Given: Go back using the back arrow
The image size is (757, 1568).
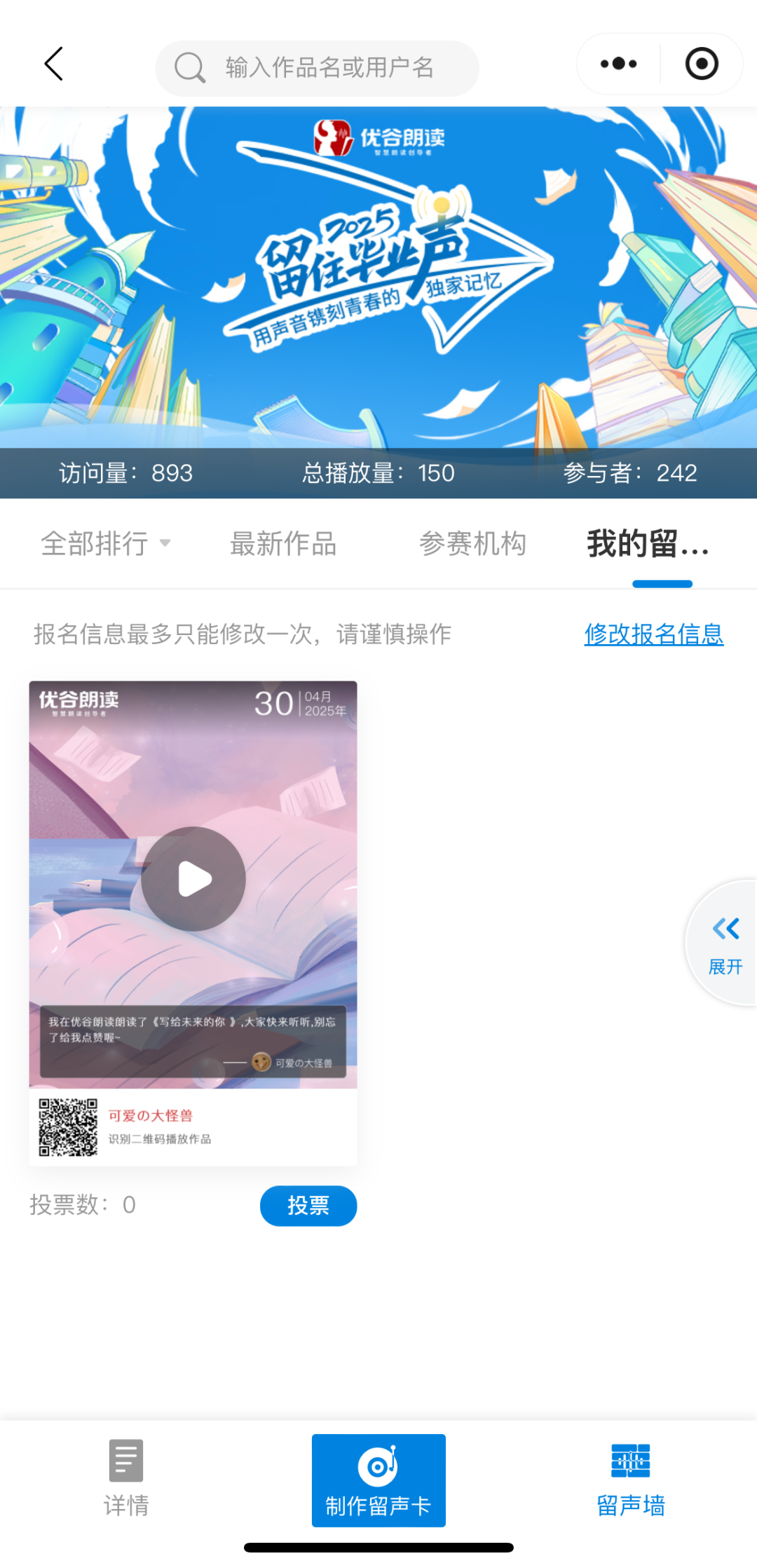Looking at the screenshot, I should pyautogui.click(x=54, y=64).
